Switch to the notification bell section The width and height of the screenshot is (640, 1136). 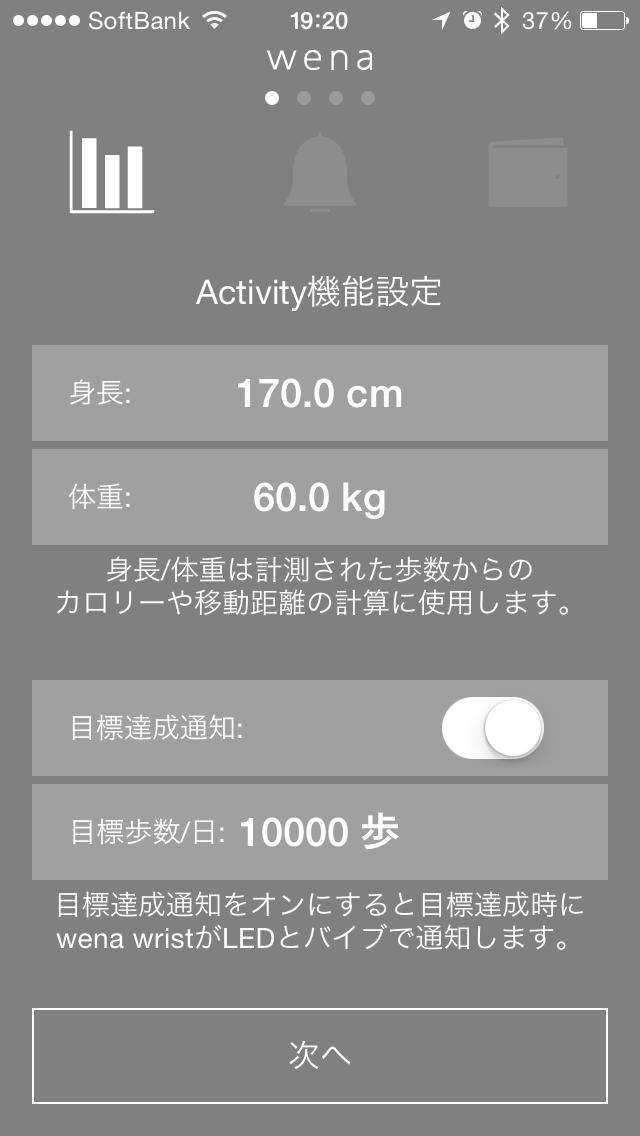[x=319, y=172]
